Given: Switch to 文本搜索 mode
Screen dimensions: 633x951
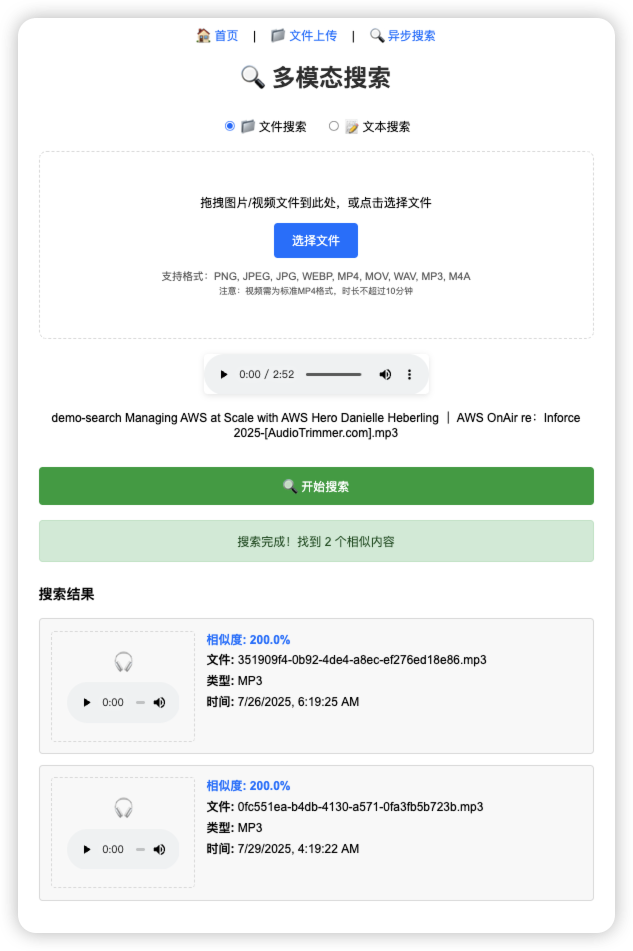Looking at the screenshot, I should tap(334, 126).
